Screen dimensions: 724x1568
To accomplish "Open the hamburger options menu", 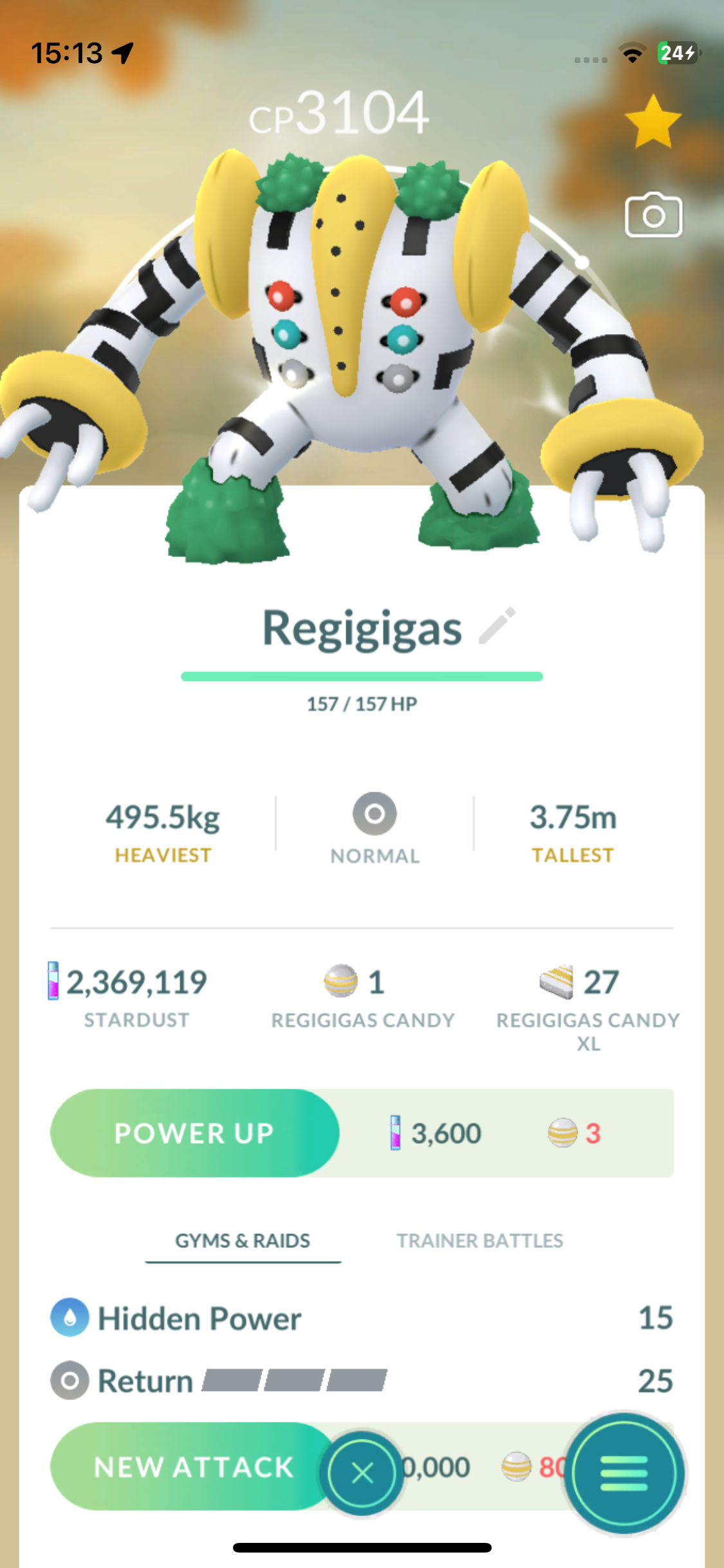I will point(624,1473).
